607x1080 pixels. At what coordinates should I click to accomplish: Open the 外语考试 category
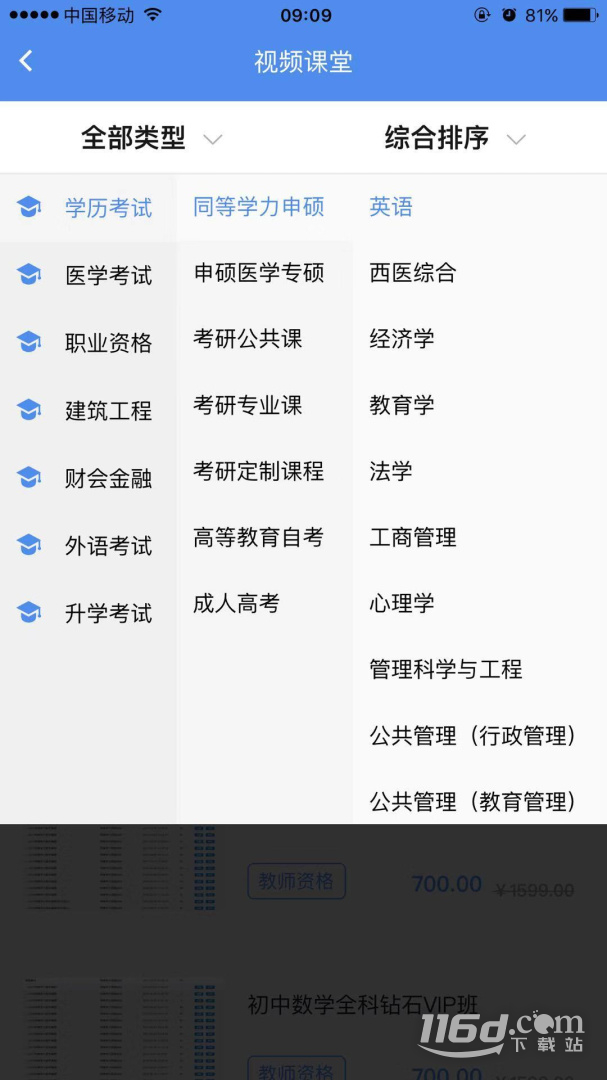88,546
